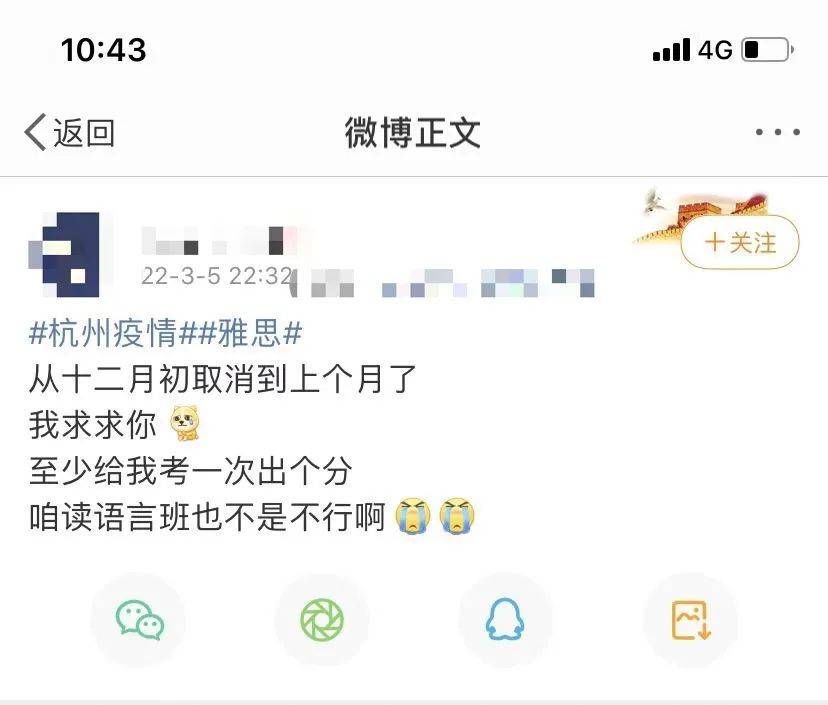Save the post as an image
Image resolution: width=828 pixels, height=705 pixels.
(x=690, y=620)
